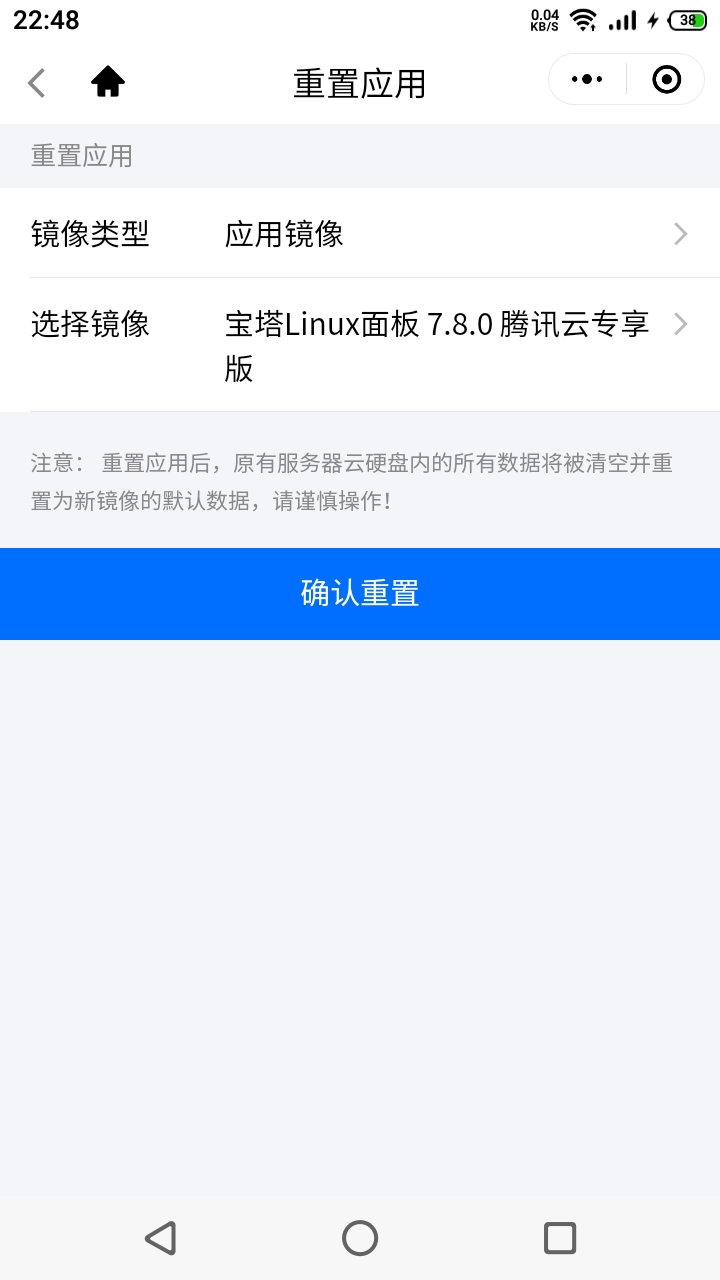Open recent apps from the navigation bar
Viewport: 720px width, 1280px height.
tap(560, 1238)
